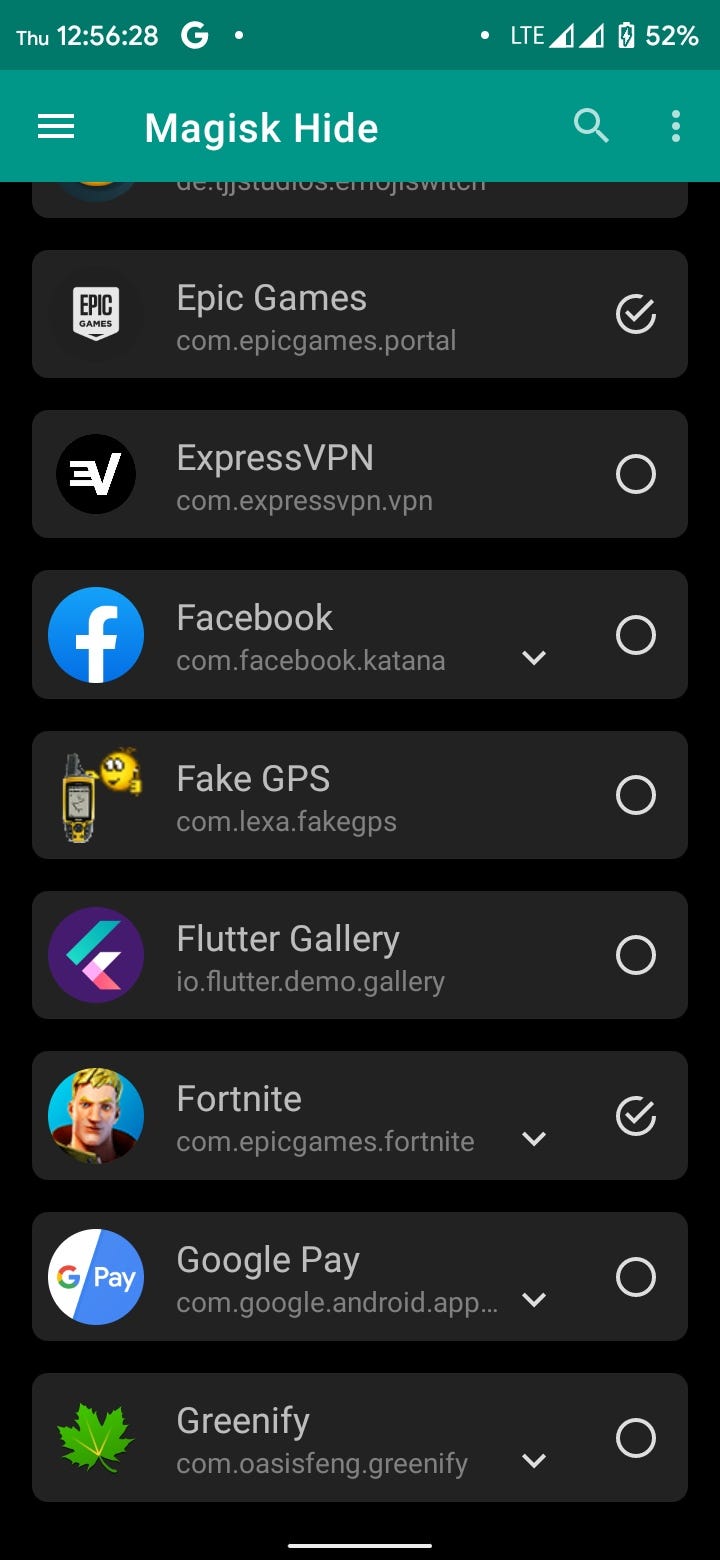
Task: Uncheck Epic Games from Magisk Hide
Action: tap(636, 314)
